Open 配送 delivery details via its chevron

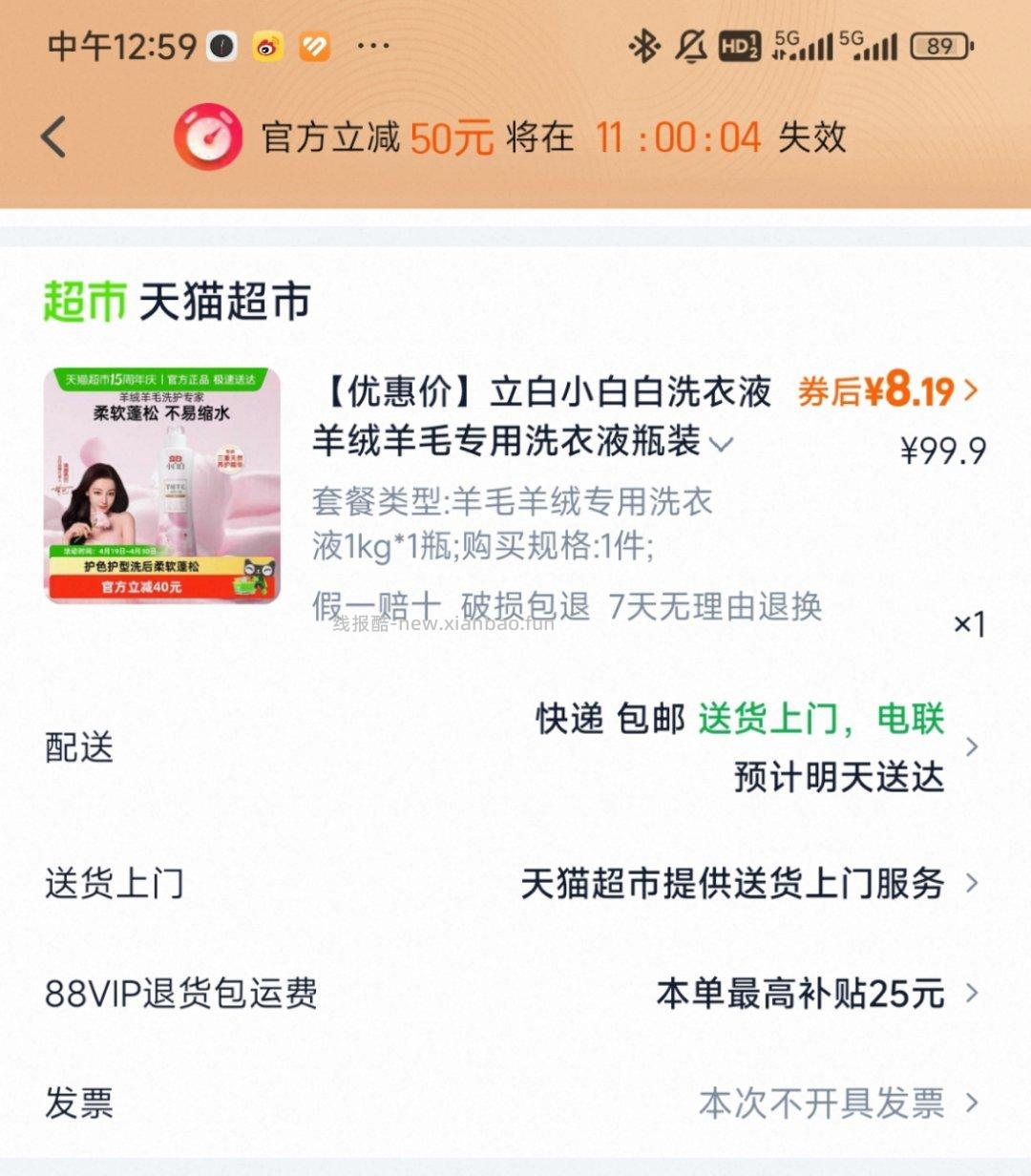973,747
